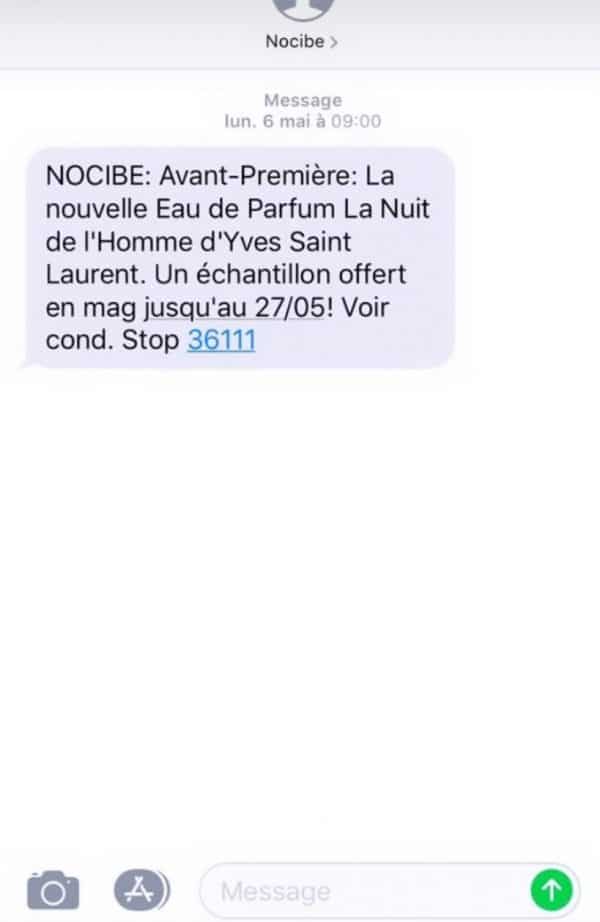
Task: Send the message with green arrow
Action: 550,888
